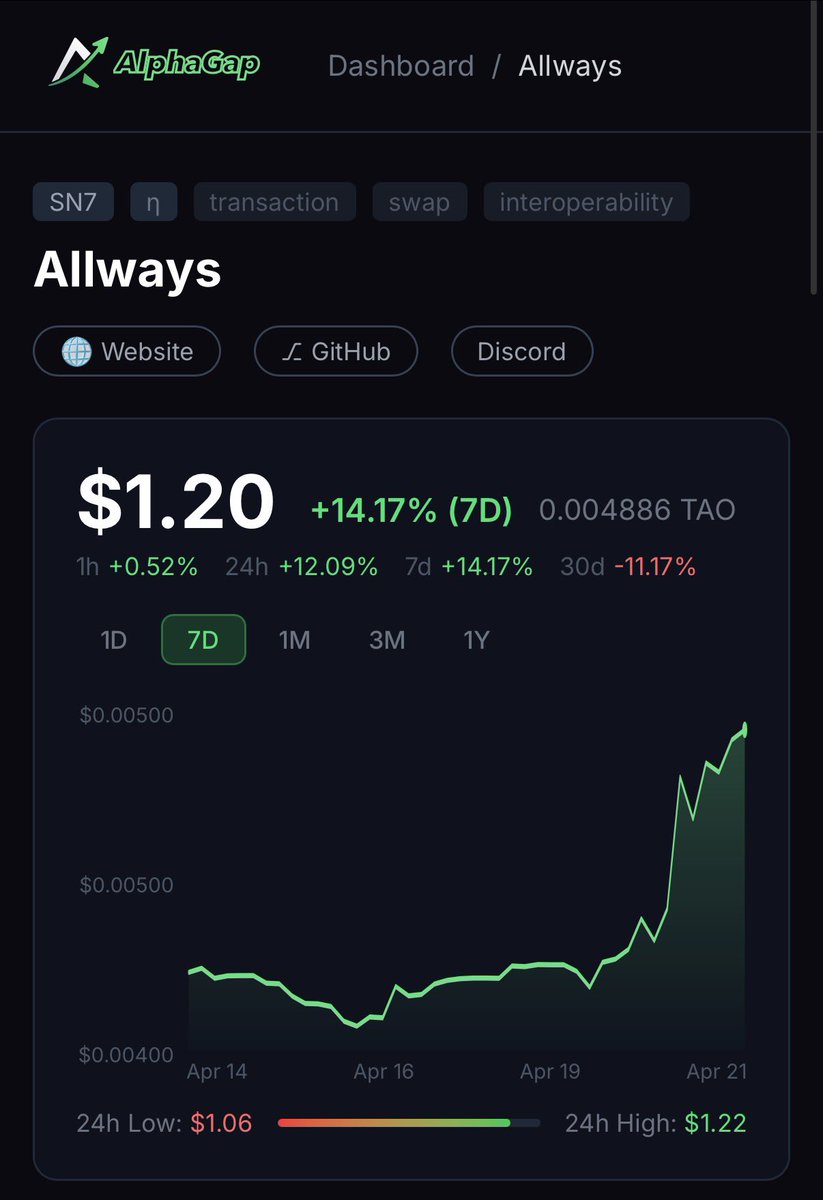Select the 7D chart range
823x1200 pixels.
(x=203, y=640)
